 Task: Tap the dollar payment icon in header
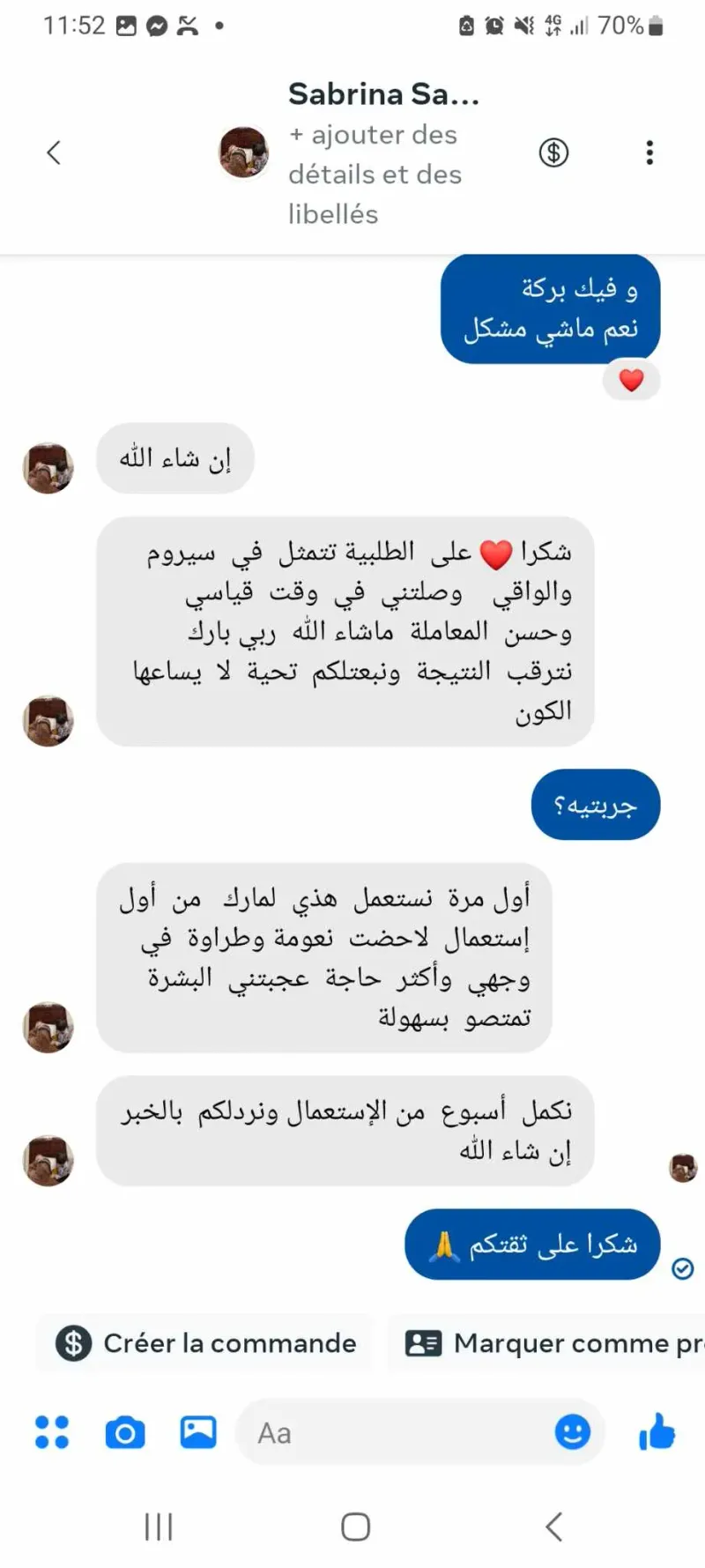point(553,153)
